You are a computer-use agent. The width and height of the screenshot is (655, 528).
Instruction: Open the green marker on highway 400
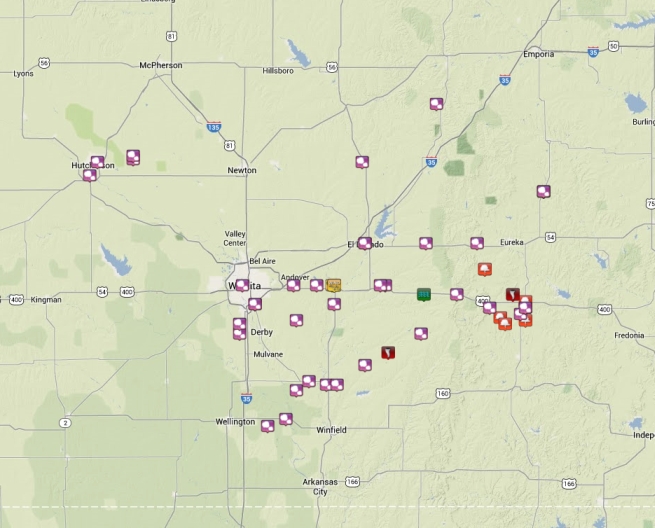423,295
